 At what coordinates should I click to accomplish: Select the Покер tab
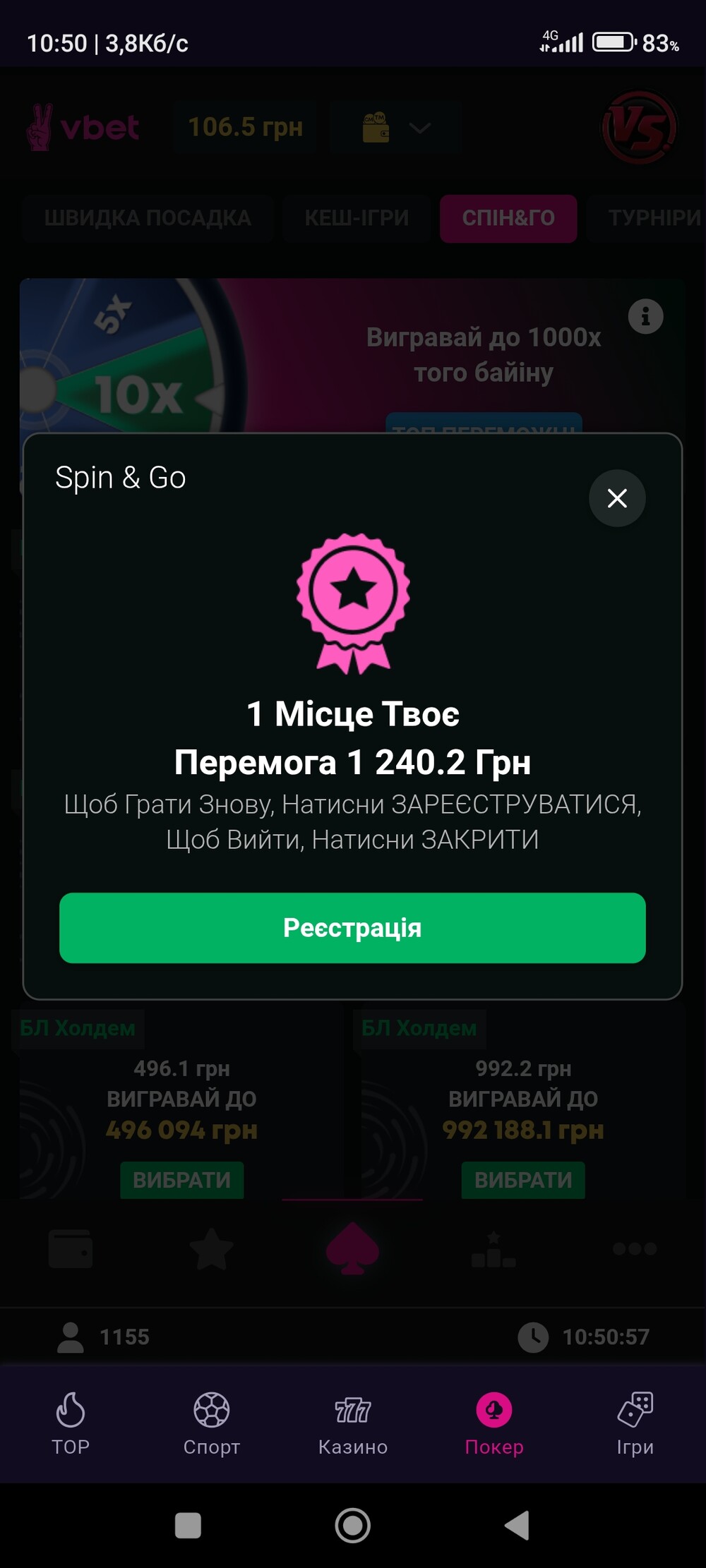tap(494, 1423)
